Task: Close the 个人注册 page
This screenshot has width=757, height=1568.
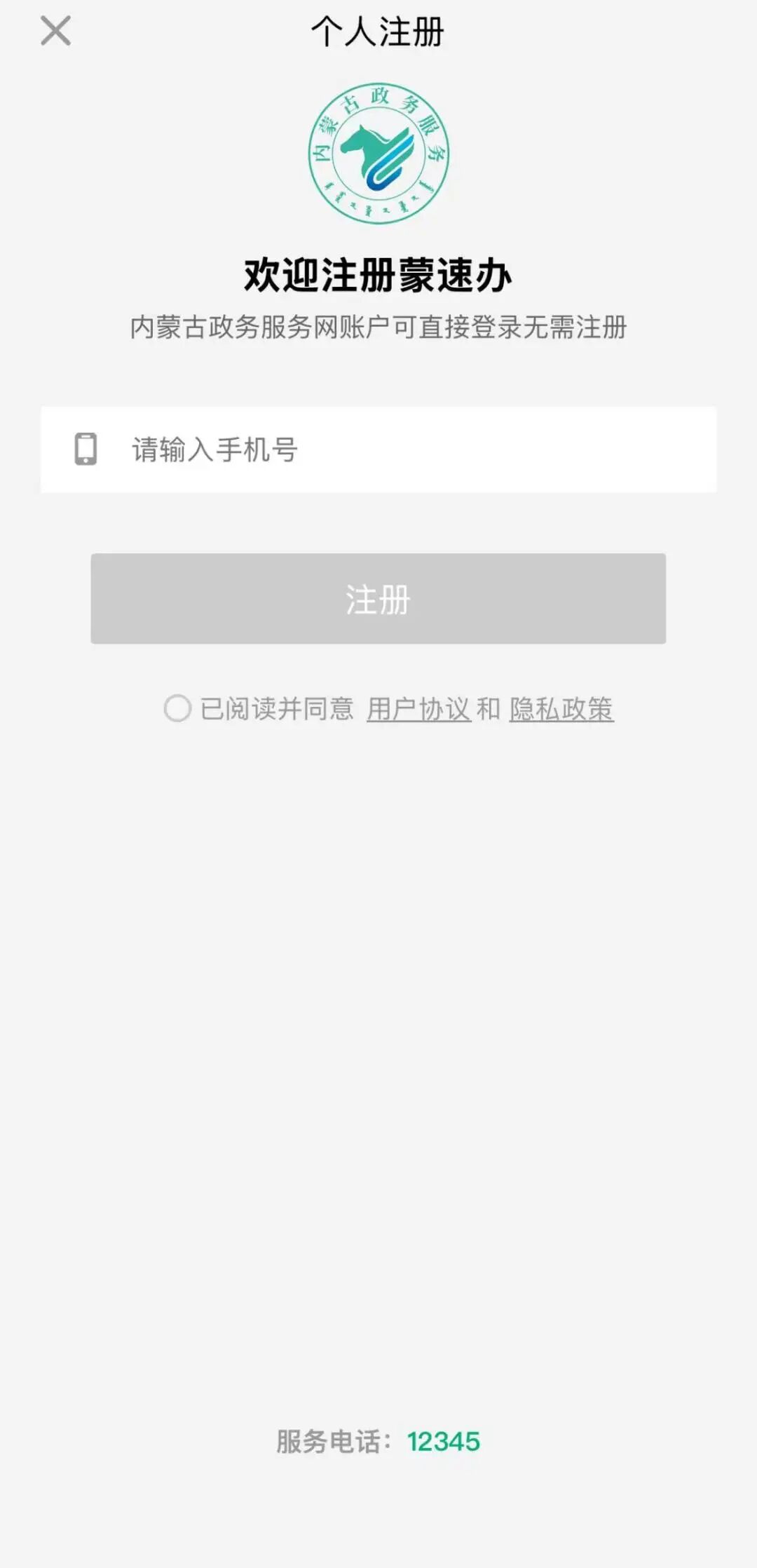Action: coord(55,31)
